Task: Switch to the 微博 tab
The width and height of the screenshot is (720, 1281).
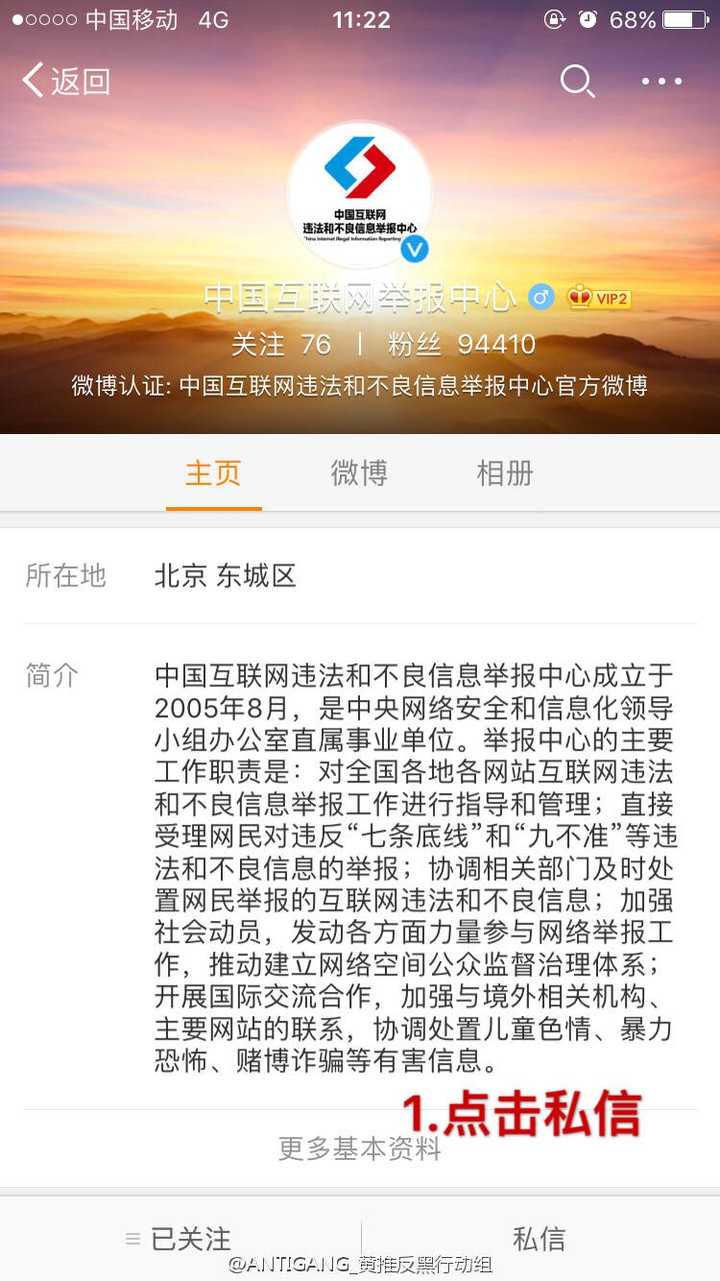Action: (359, 473)
